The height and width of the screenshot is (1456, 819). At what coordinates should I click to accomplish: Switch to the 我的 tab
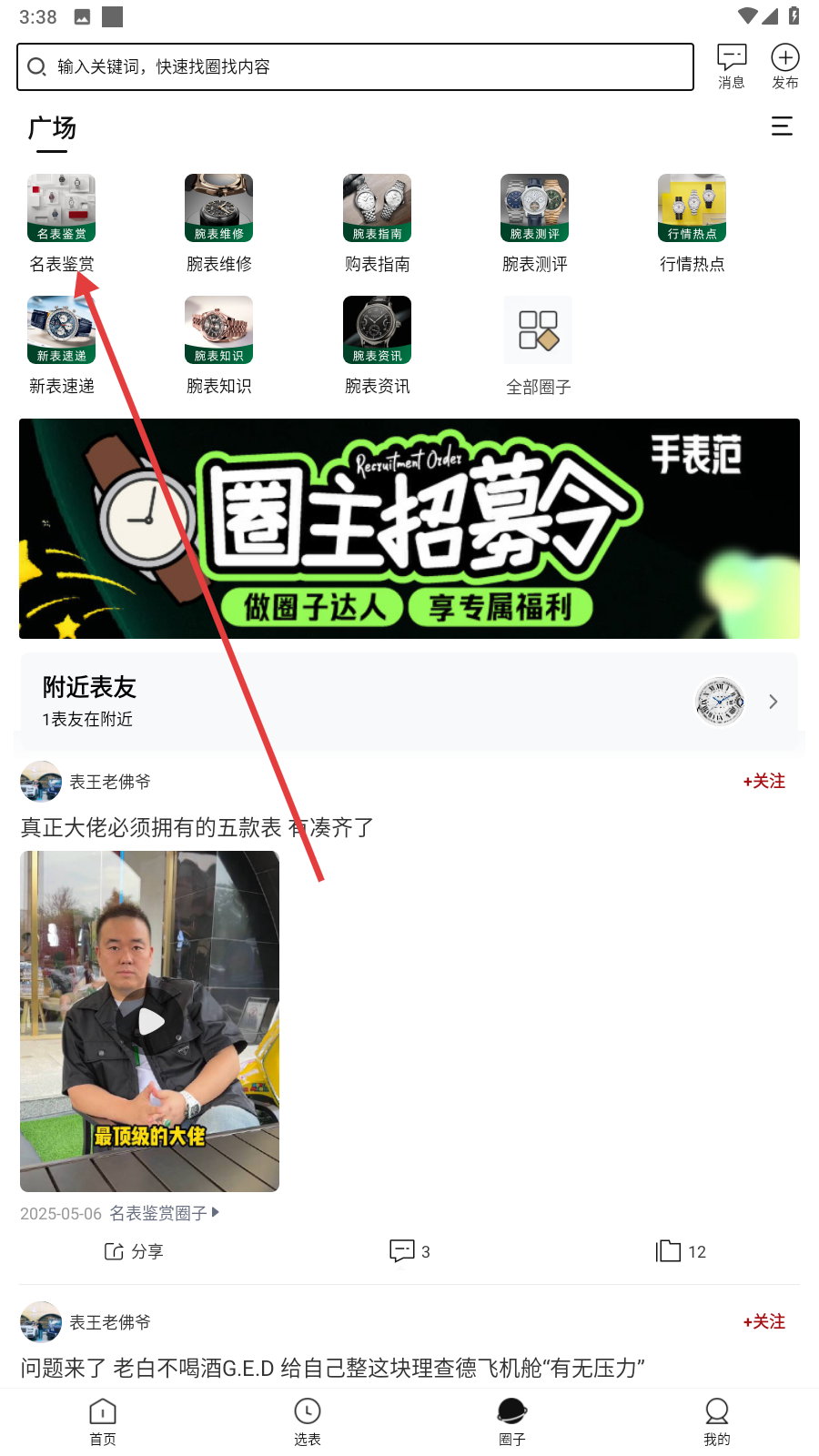click(x=717, y=1421)
